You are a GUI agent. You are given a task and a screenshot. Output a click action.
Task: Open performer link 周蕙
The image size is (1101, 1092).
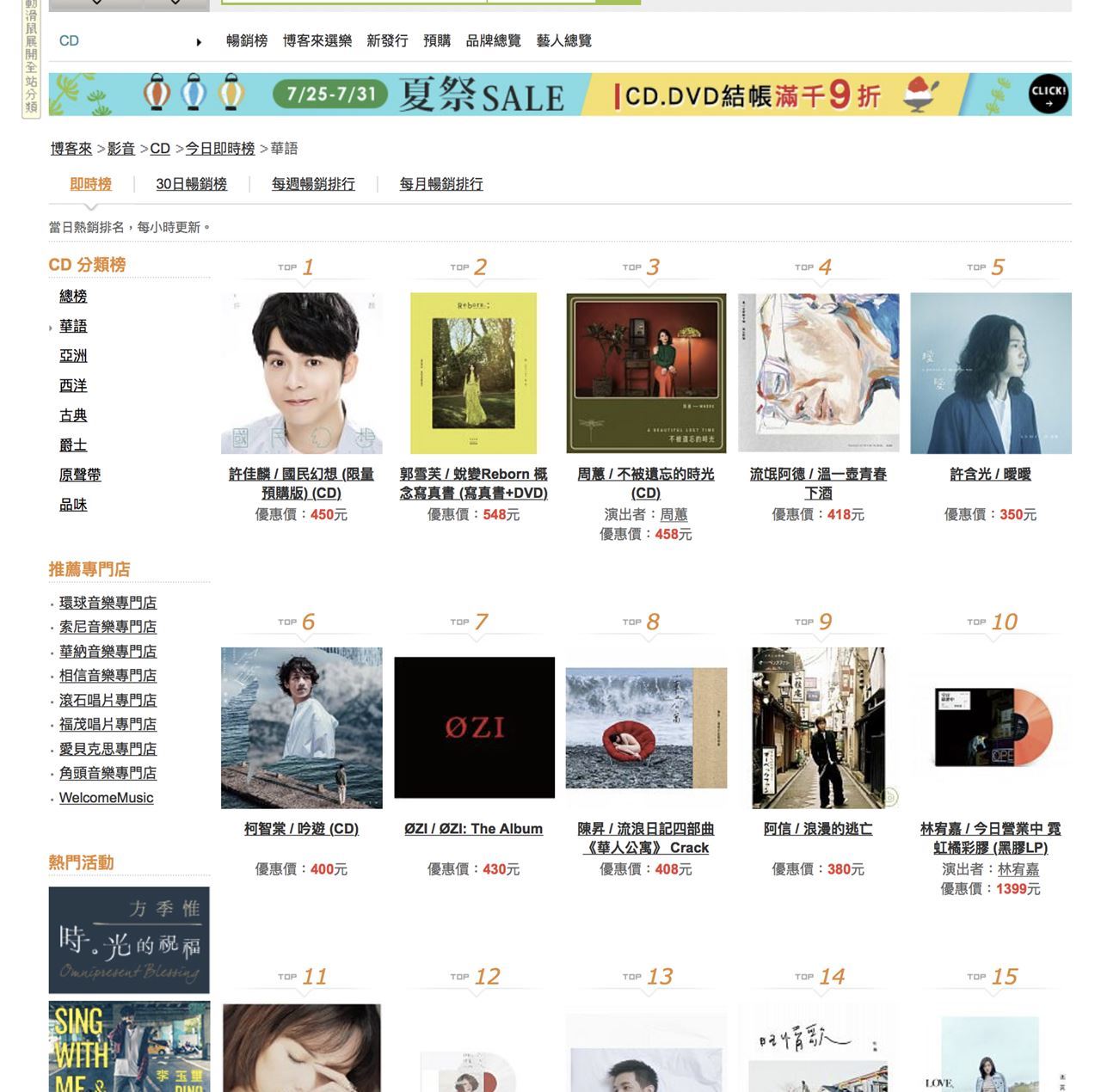(674, 515)
